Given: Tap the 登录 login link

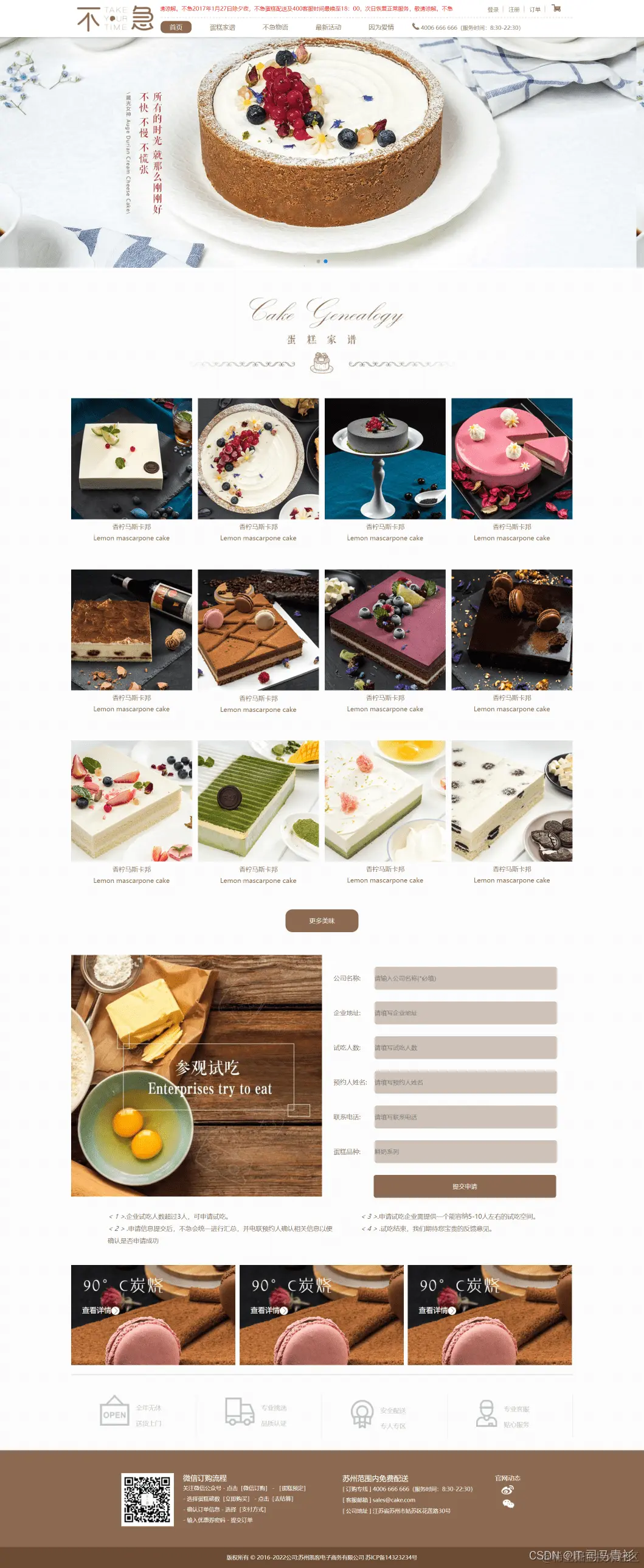Looking at the screenshot, I should (493, 10).
